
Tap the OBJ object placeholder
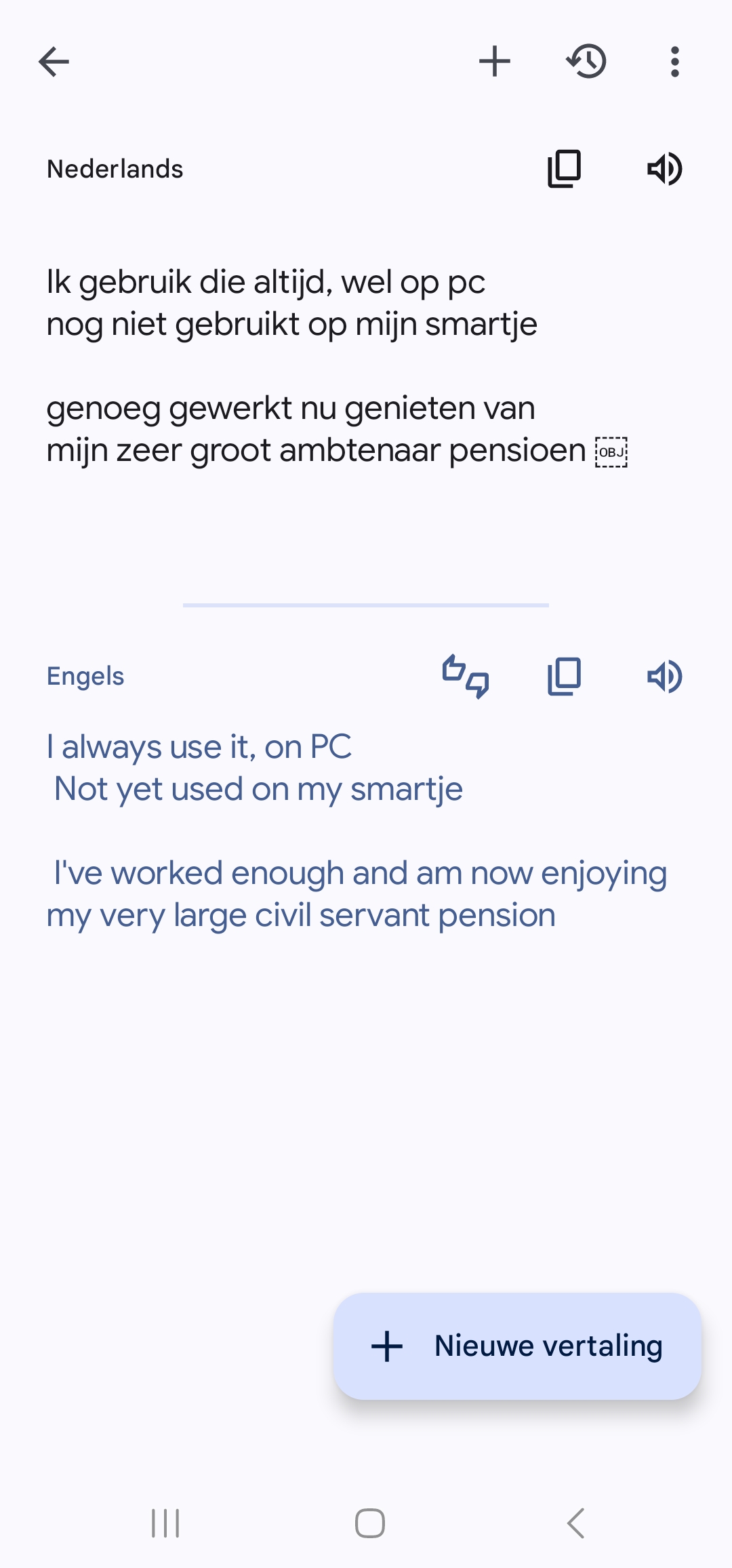point(611,452)
